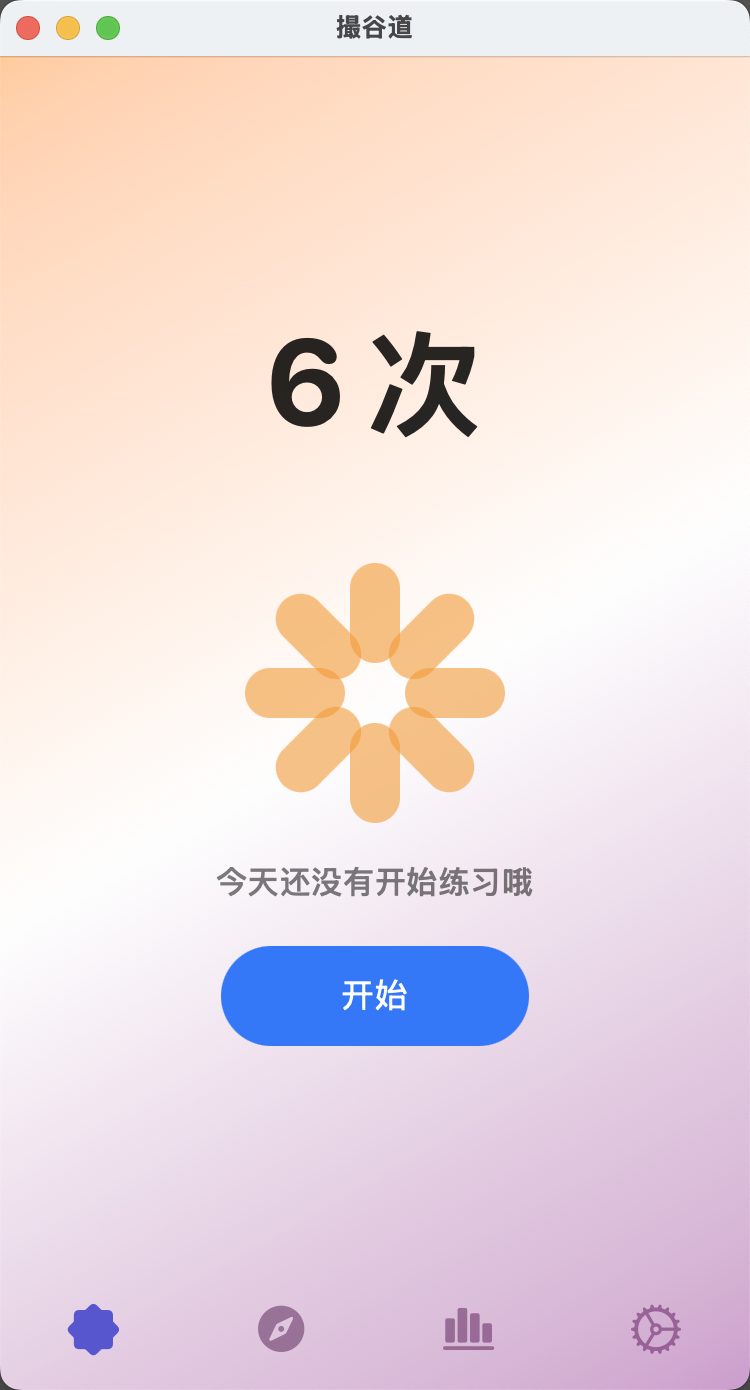Close the window with the red button
The height and width of the screenshot is (1390, 750).
click(28, 28)
